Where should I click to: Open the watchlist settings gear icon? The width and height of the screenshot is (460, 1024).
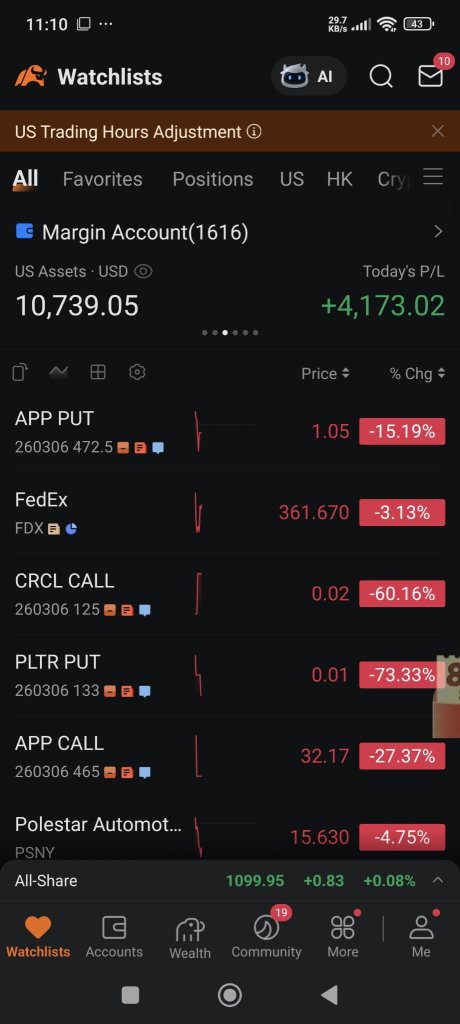(x=137, y=372)
